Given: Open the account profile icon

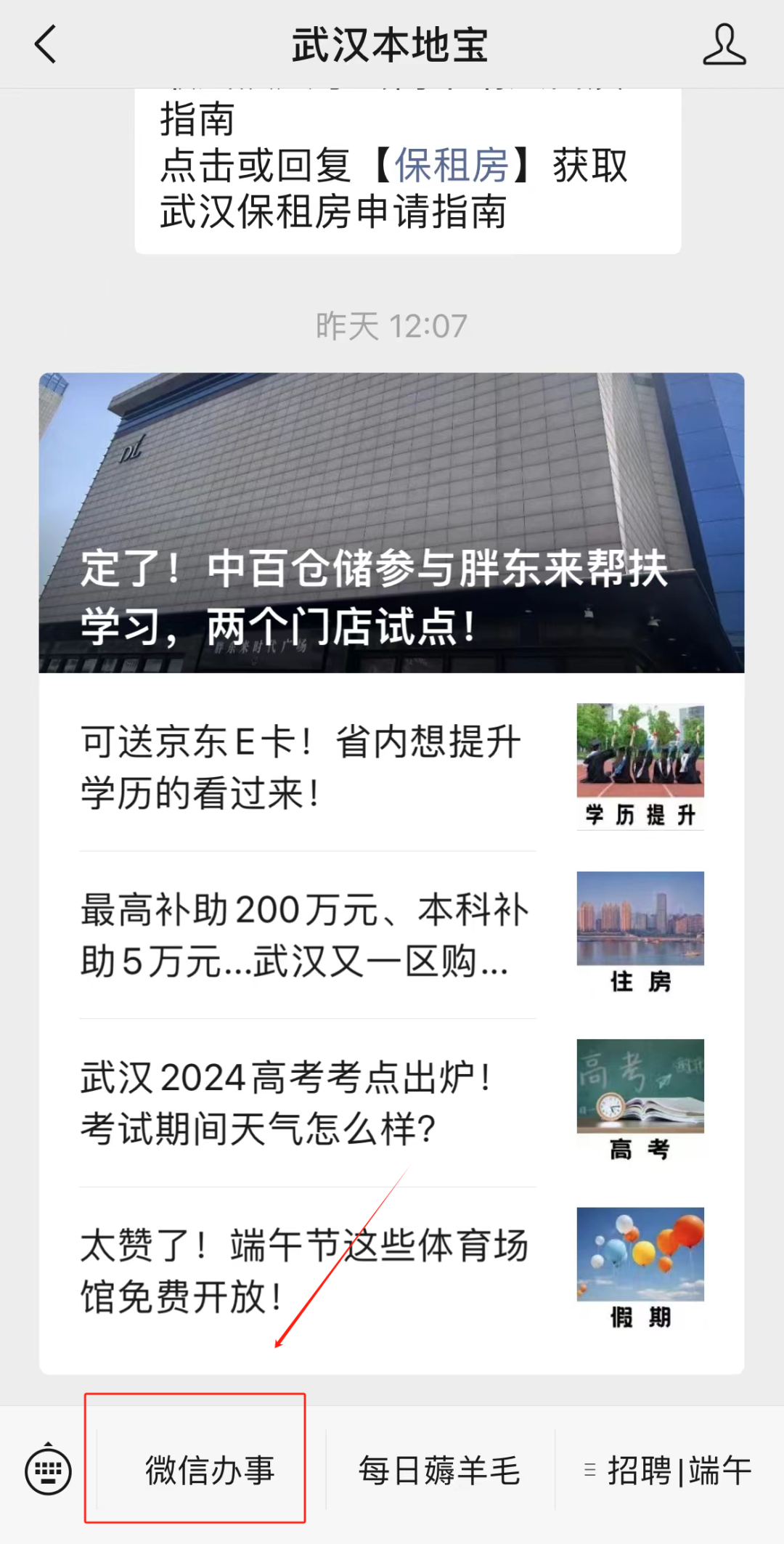Looking at the screenshot, I should click(724, 44).
